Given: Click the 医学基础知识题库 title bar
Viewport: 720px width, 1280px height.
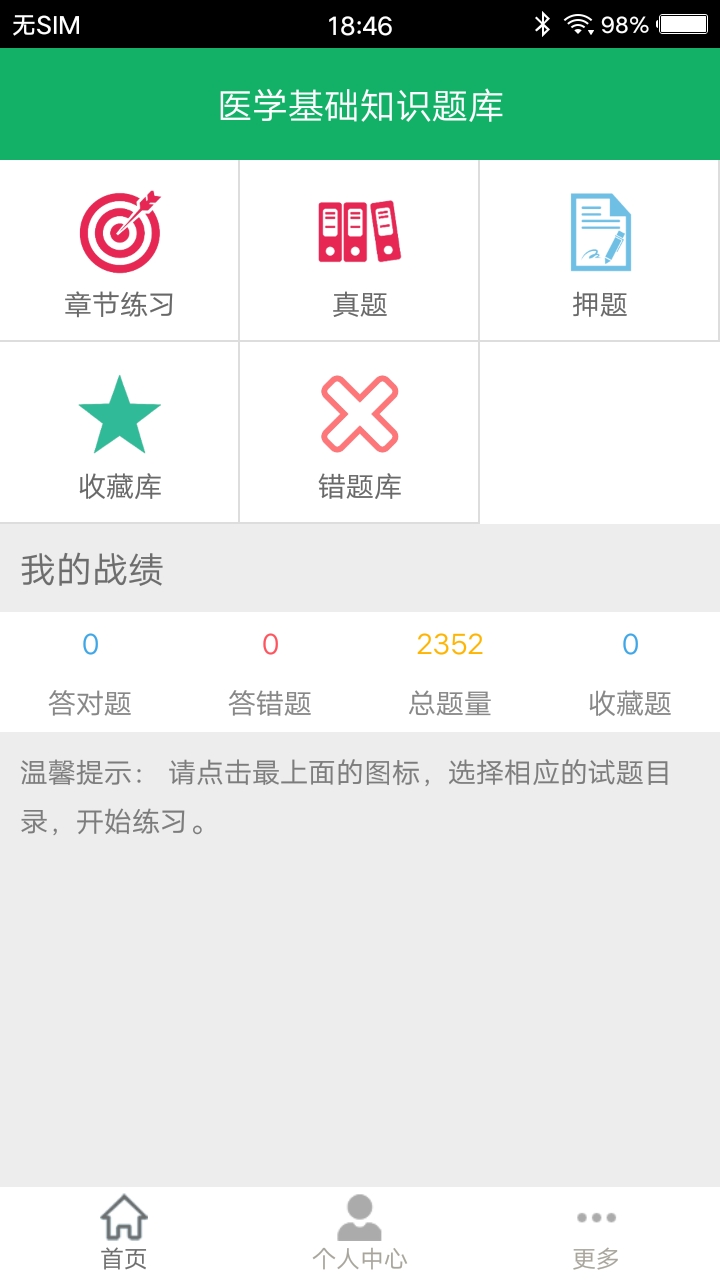Looking at the screenshot, I should coord(360,104).
